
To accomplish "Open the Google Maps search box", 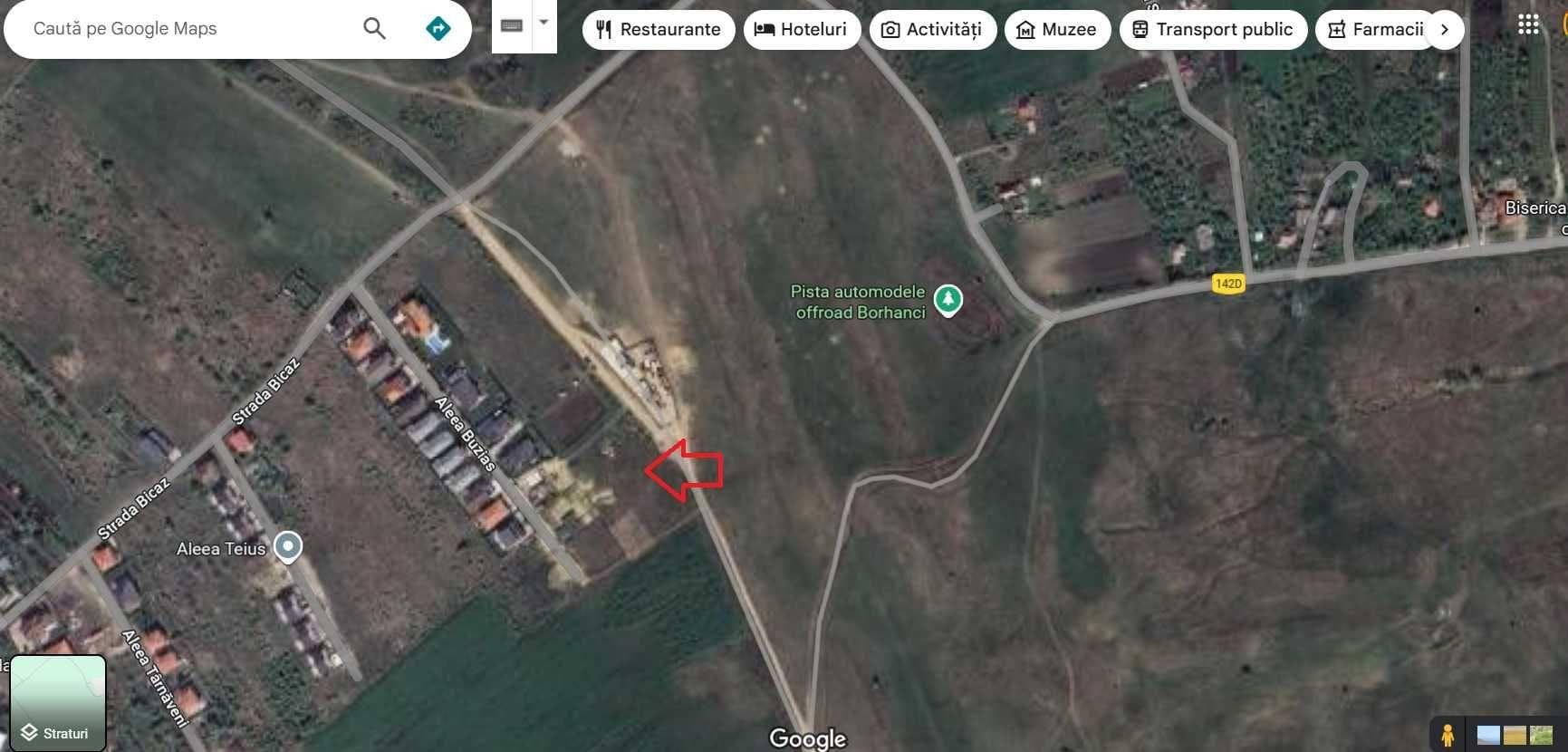I will click(181, 28).
